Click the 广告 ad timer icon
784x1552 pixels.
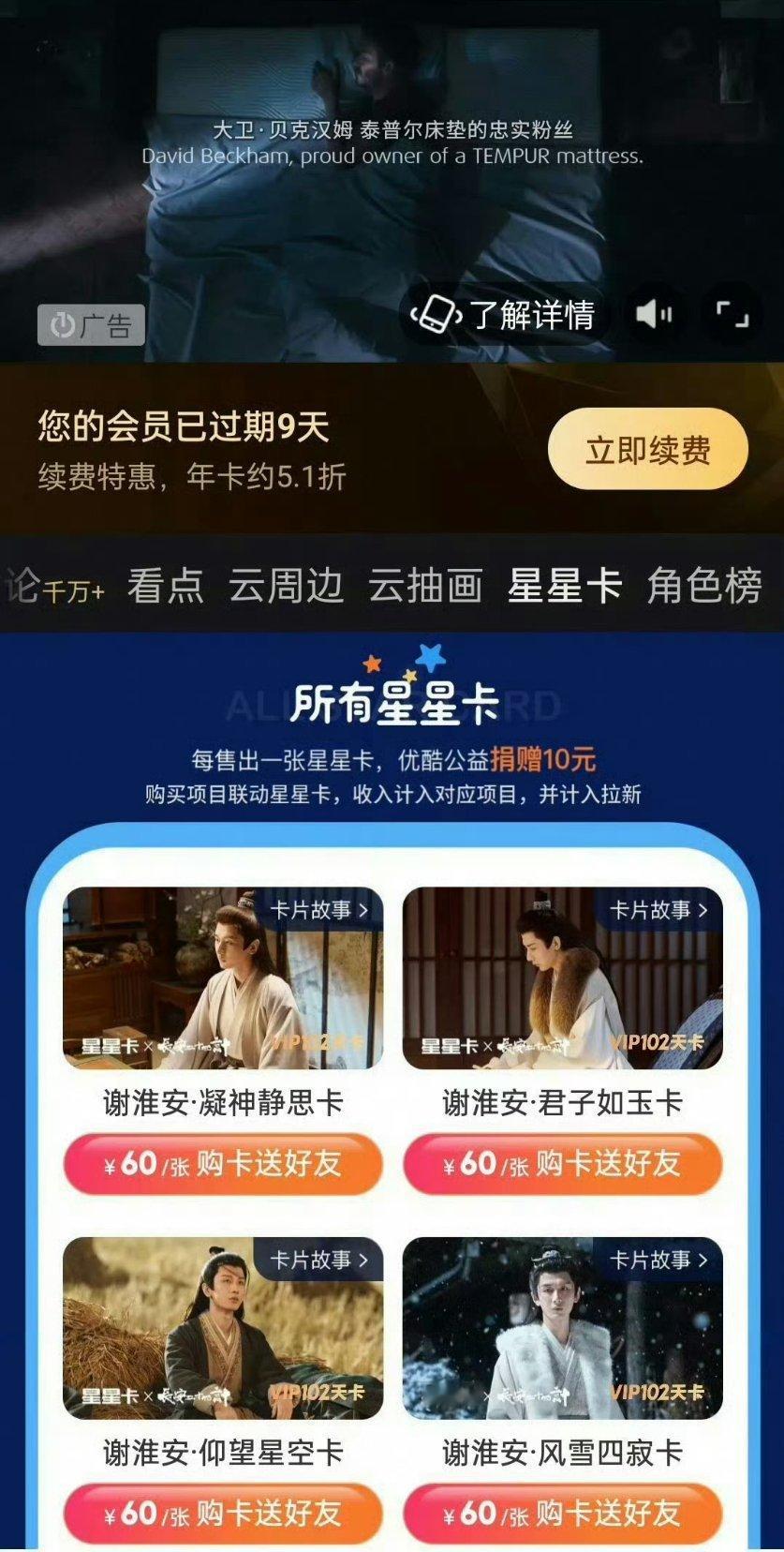(64, 322)
